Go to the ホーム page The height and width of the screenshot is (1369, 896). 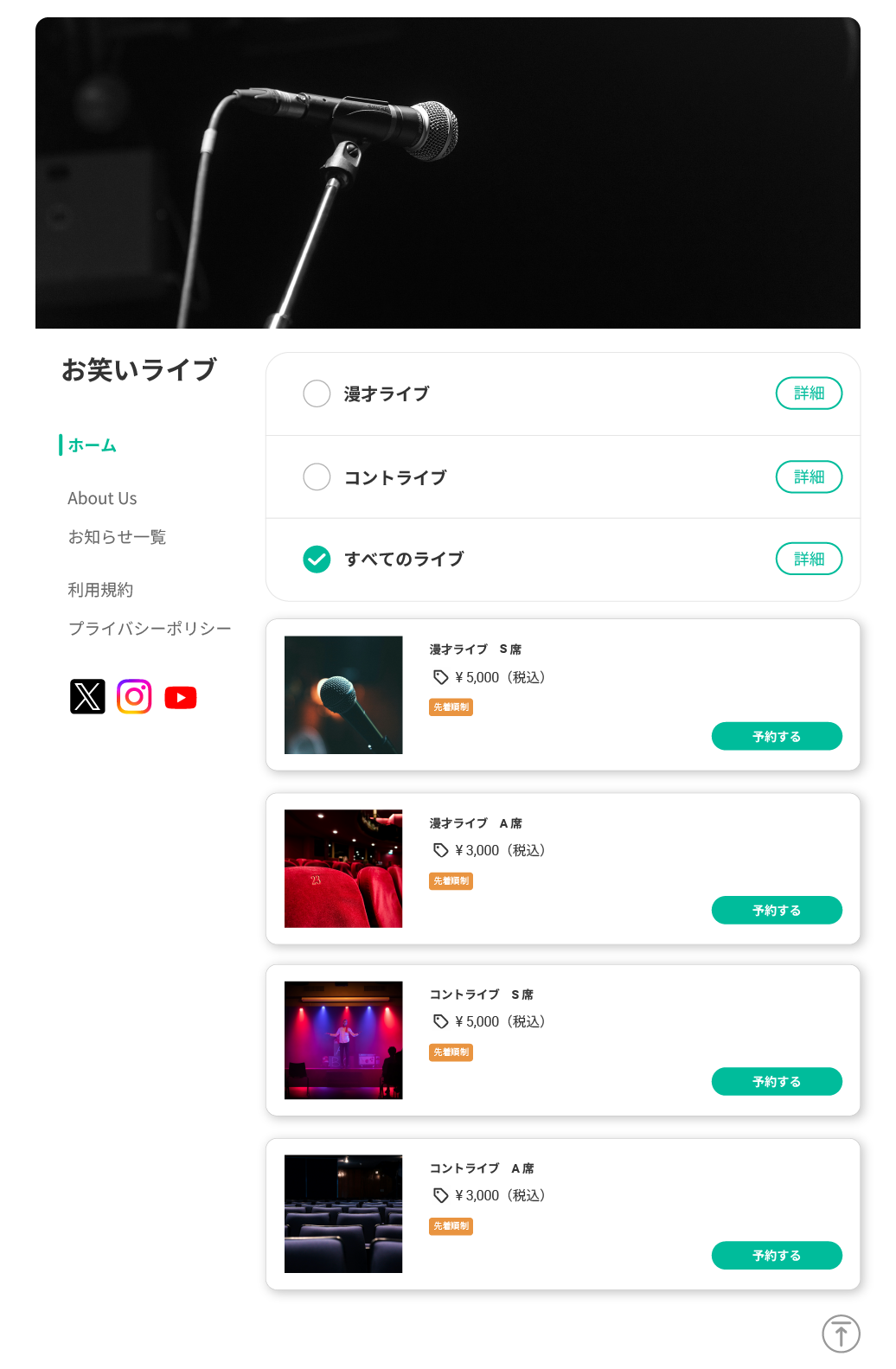click(92, 445)
